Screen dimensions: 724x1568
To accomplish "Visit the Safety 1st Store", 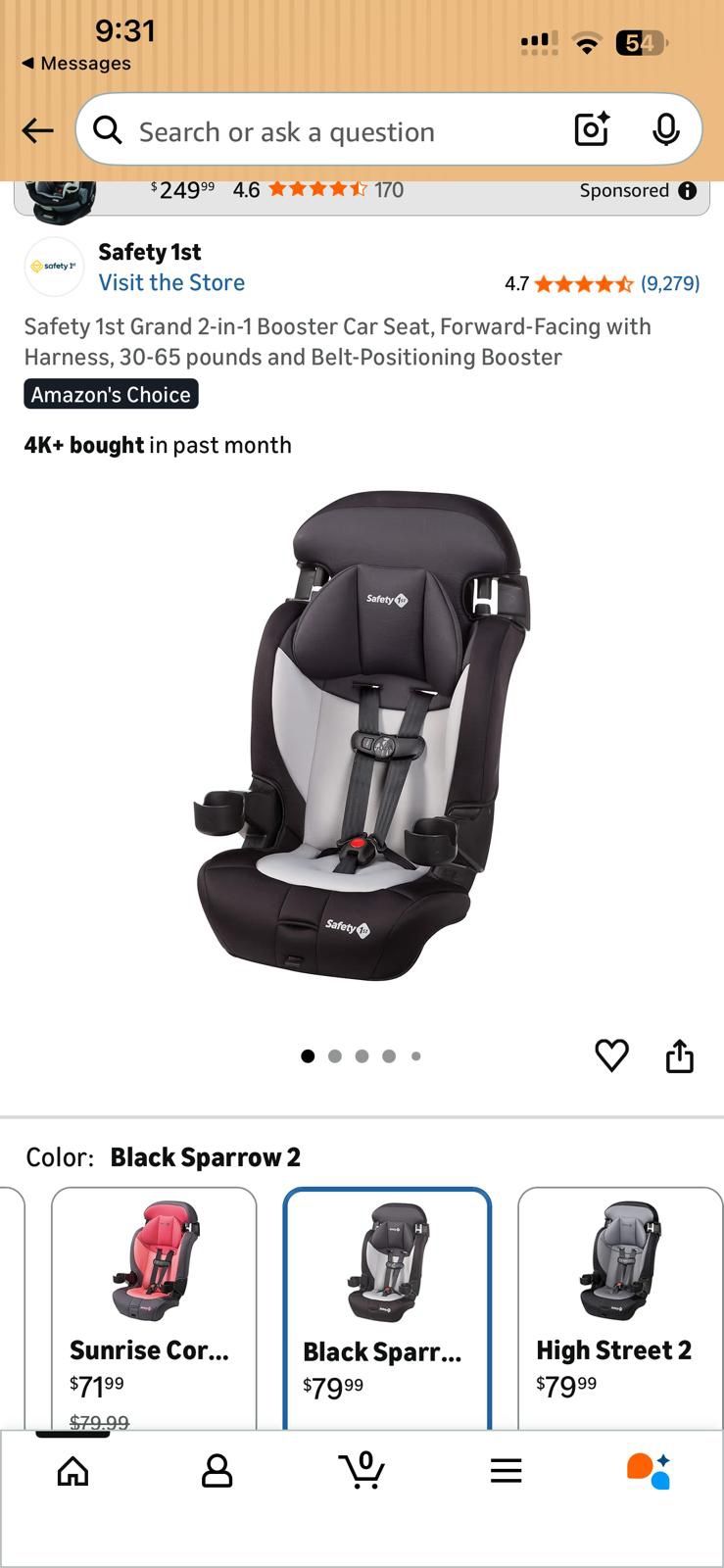I will click(x=171, y=282).
